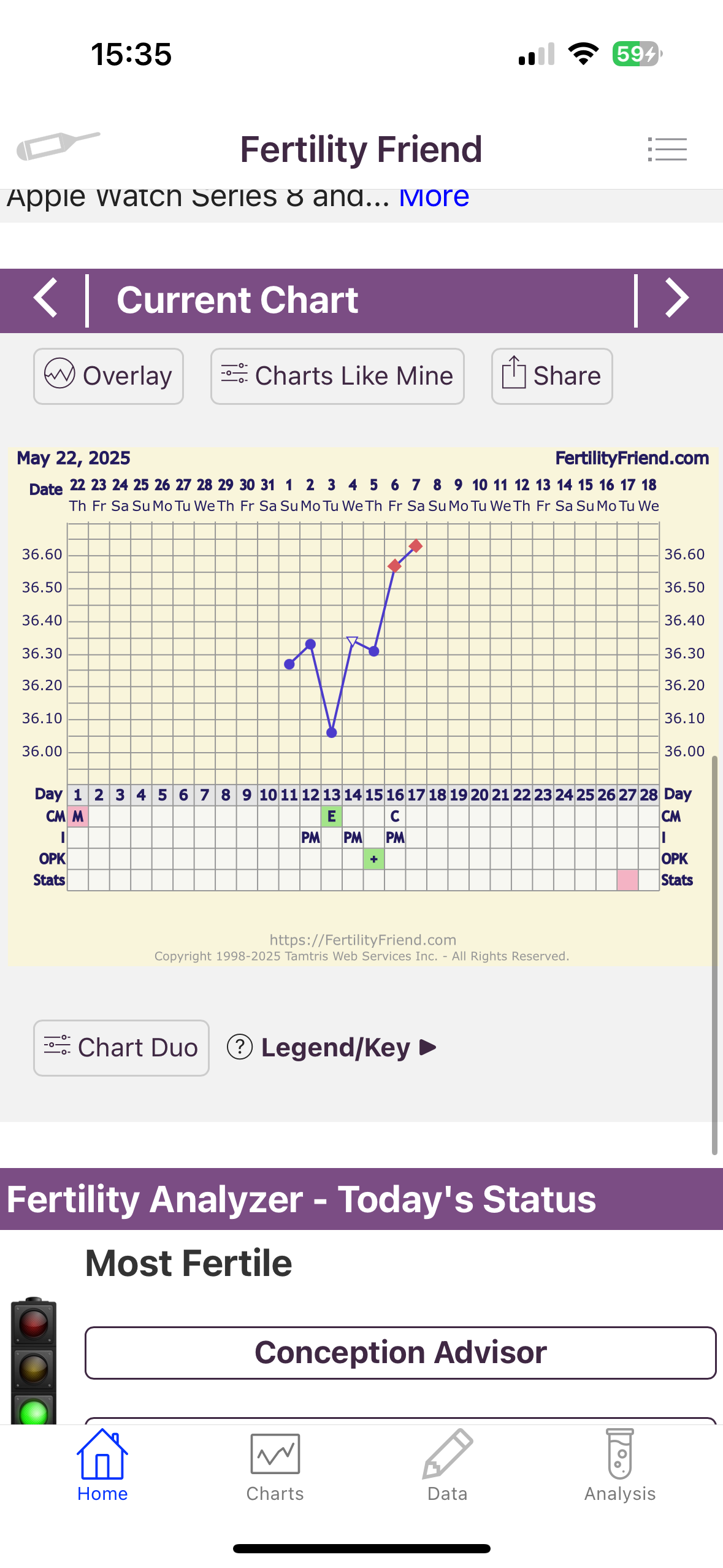Share the current chart
Viewport: 723px width, 1568px height.
point(551,376)
